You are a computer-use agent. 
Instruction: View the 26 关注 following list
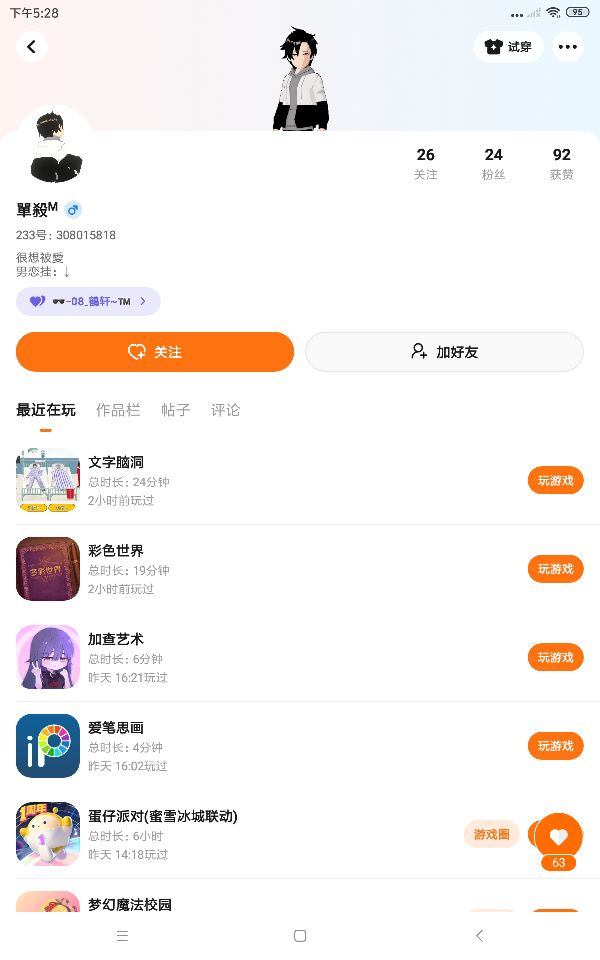click(x=426, y=163)
